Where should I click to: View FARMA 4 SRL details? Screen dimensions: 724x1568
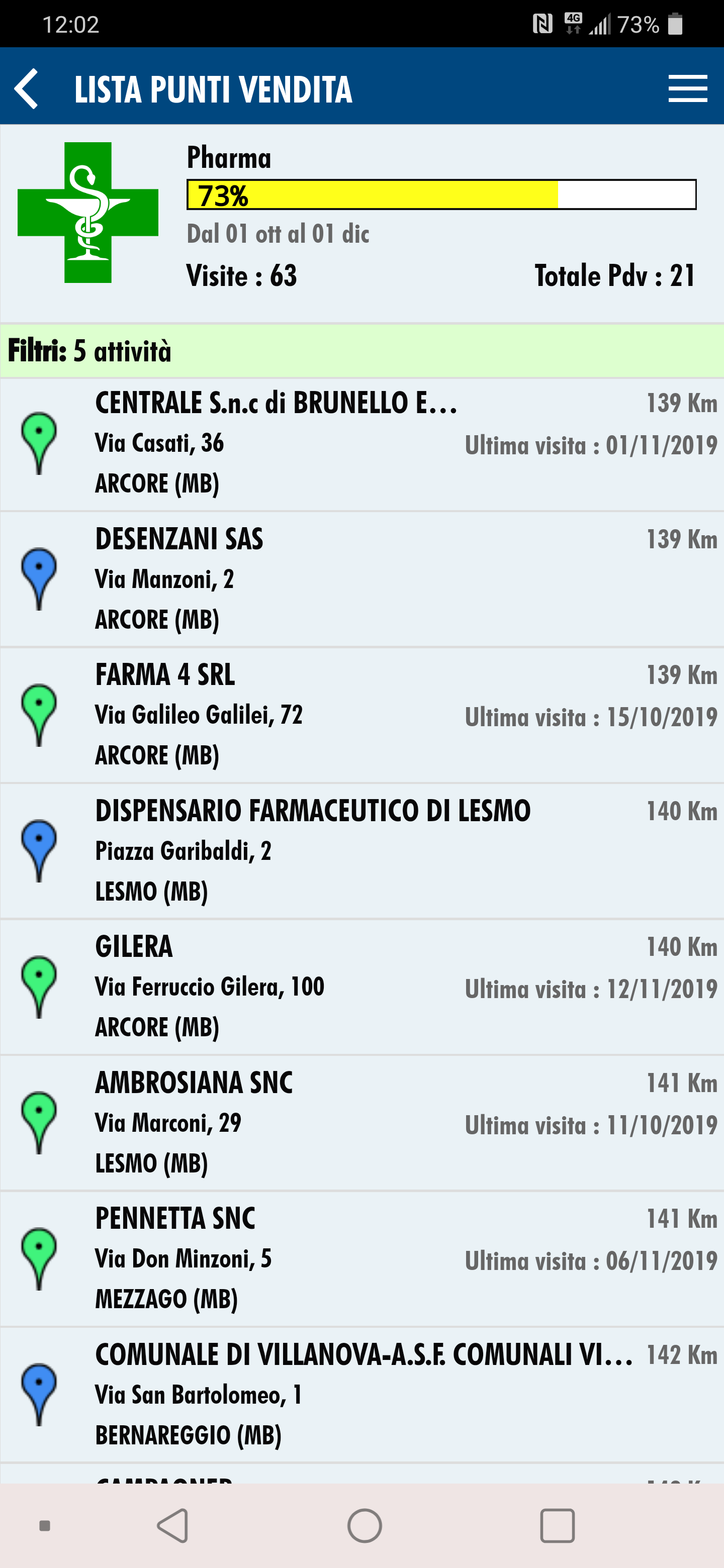pyautogui.click(x=361, y=715)
